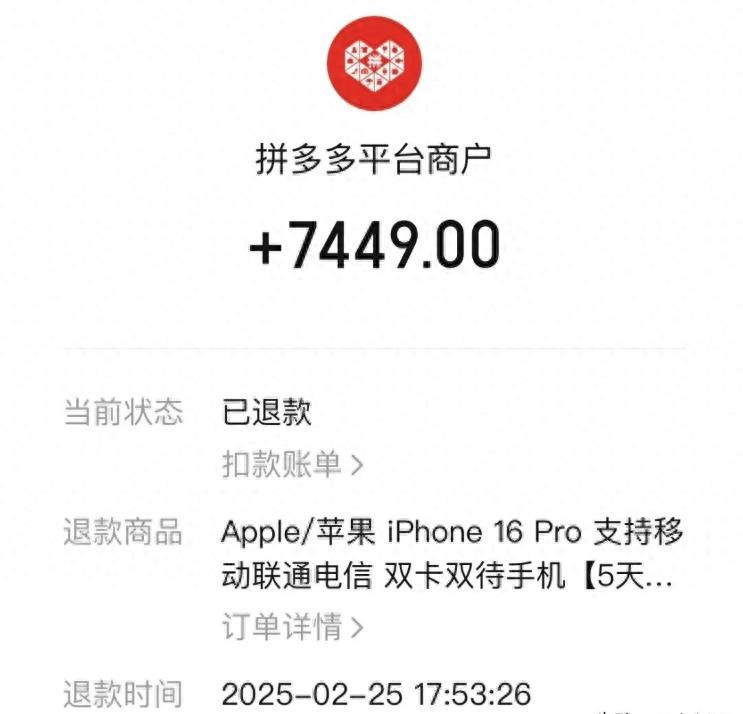View 订单详情 order details
Viewport: 743px width, 714px height.
[x=292, y=627]
